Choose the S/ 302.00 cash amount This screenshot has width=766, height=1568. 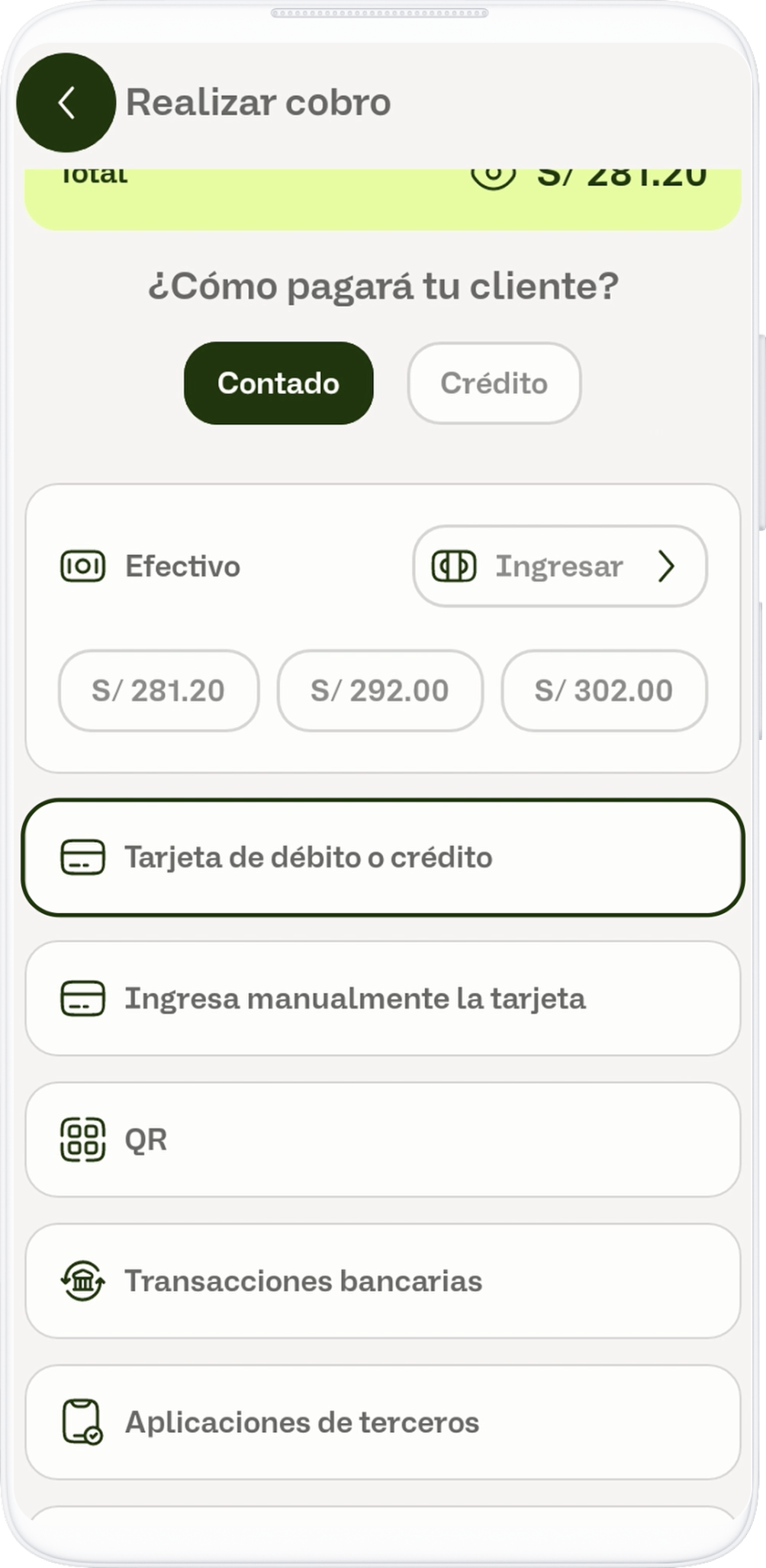click(604, 690)
